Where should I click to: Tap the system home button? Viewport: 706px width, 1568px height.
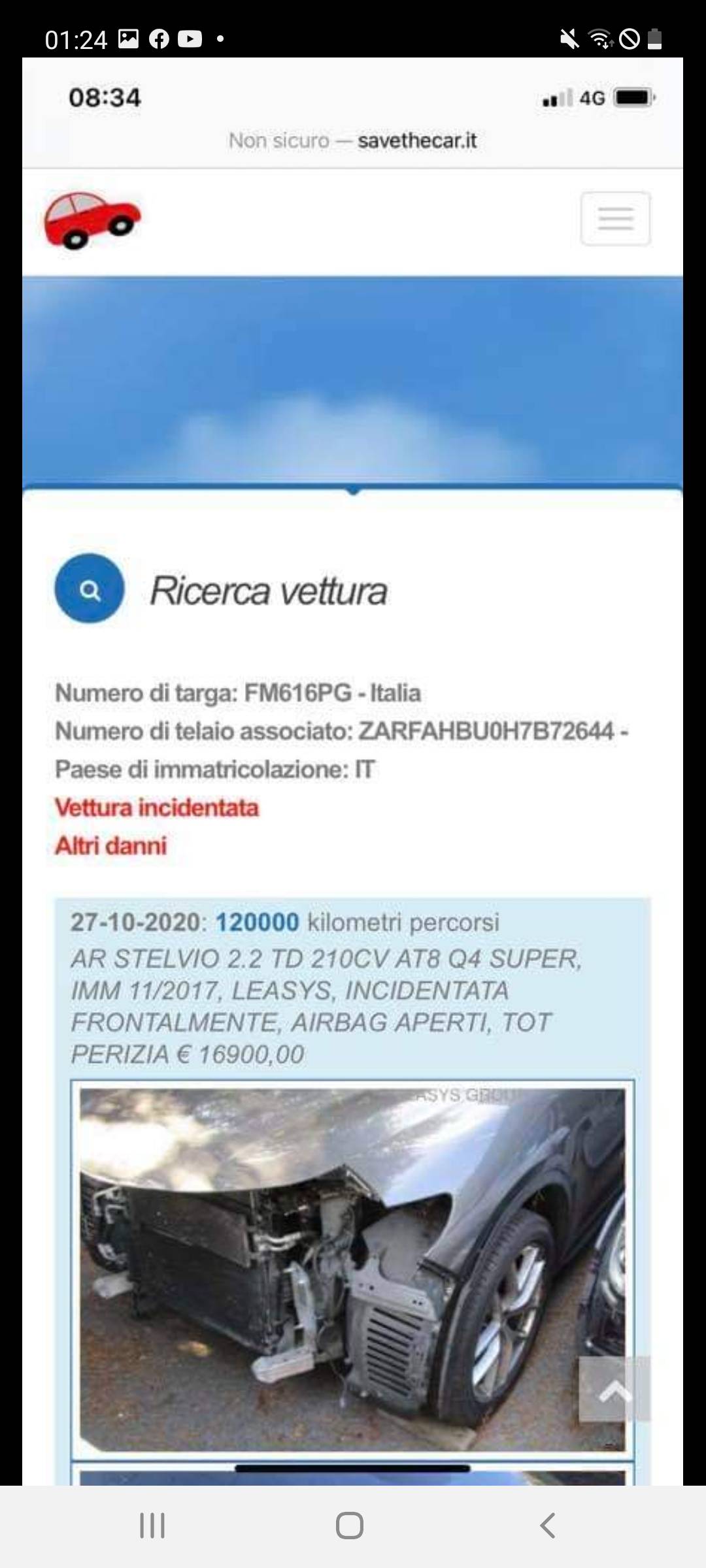(x=350, y=1526)
